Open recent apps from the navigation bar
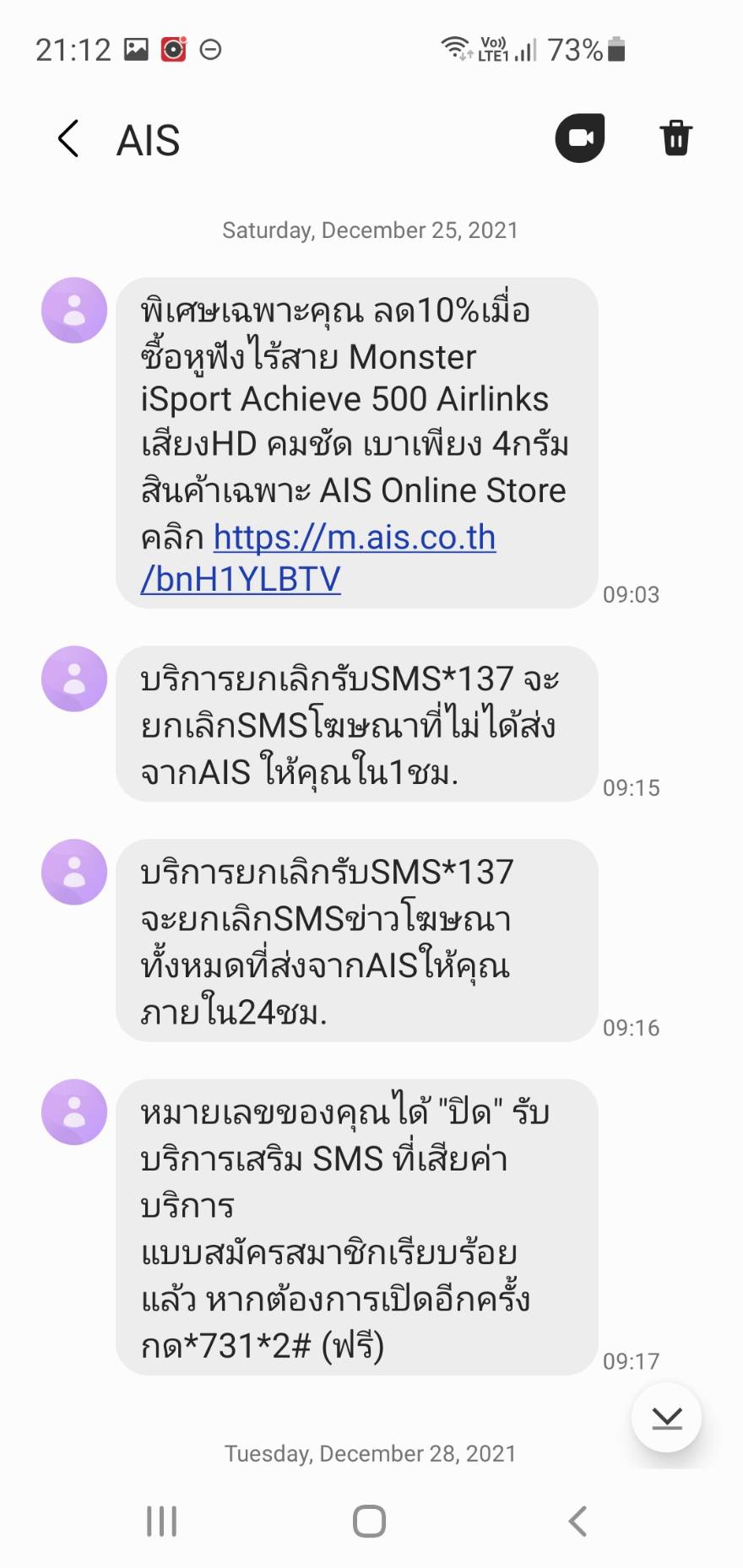The image size is (743, 1568). pos(161,1521)
